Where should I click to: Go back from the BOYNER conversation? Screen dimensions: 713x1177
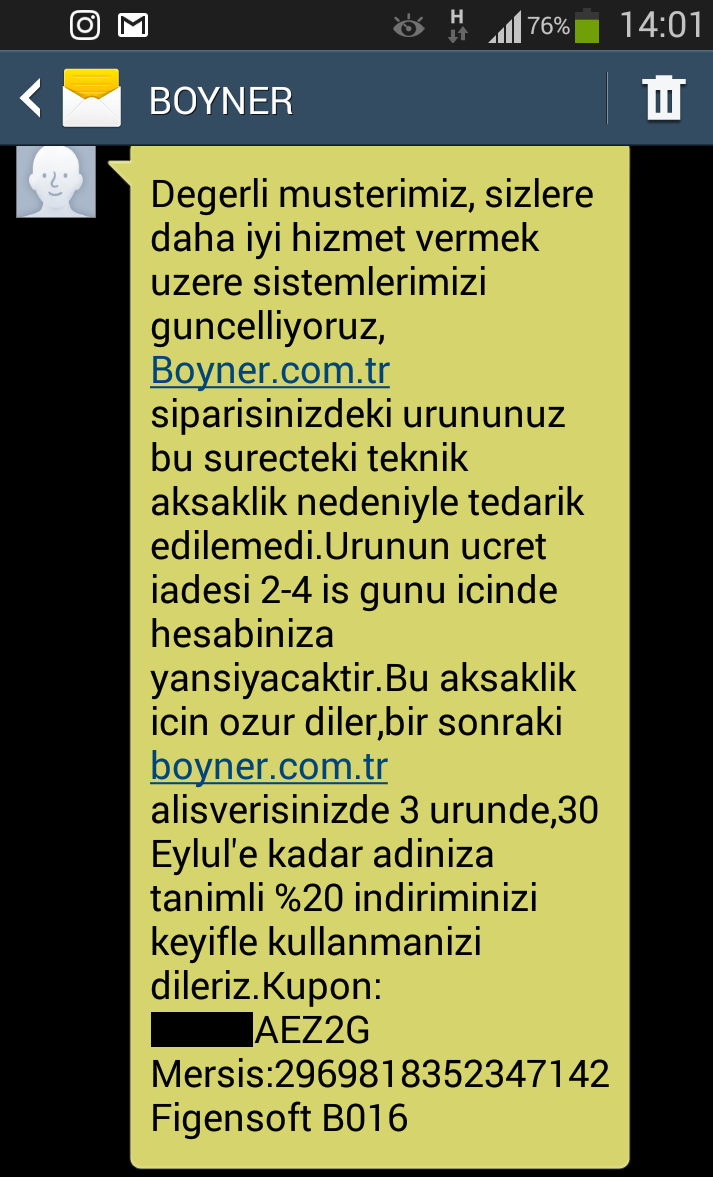(x=32, y=99)
